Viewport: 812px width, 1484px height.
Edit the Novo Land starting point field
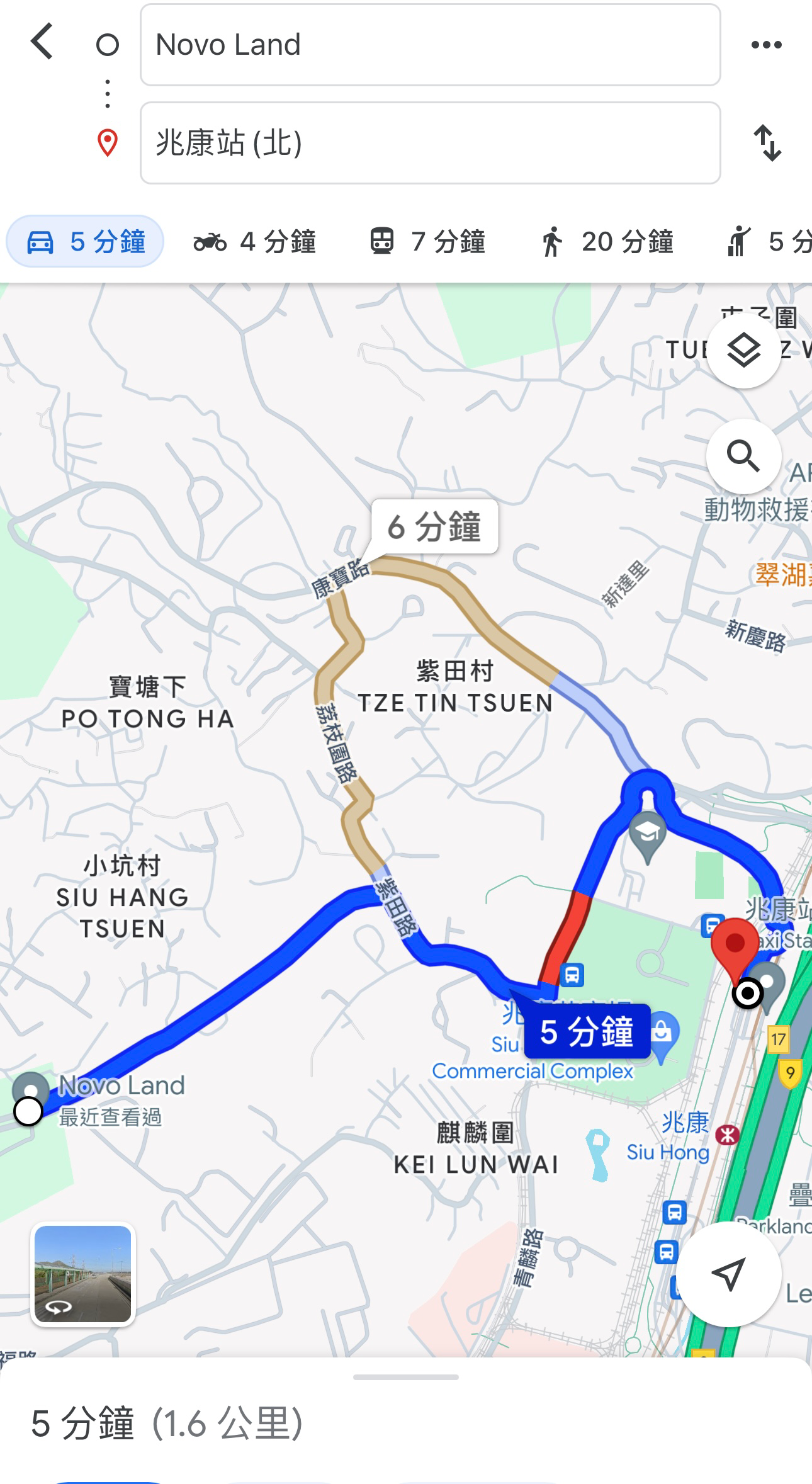click(x=430, y=45)
